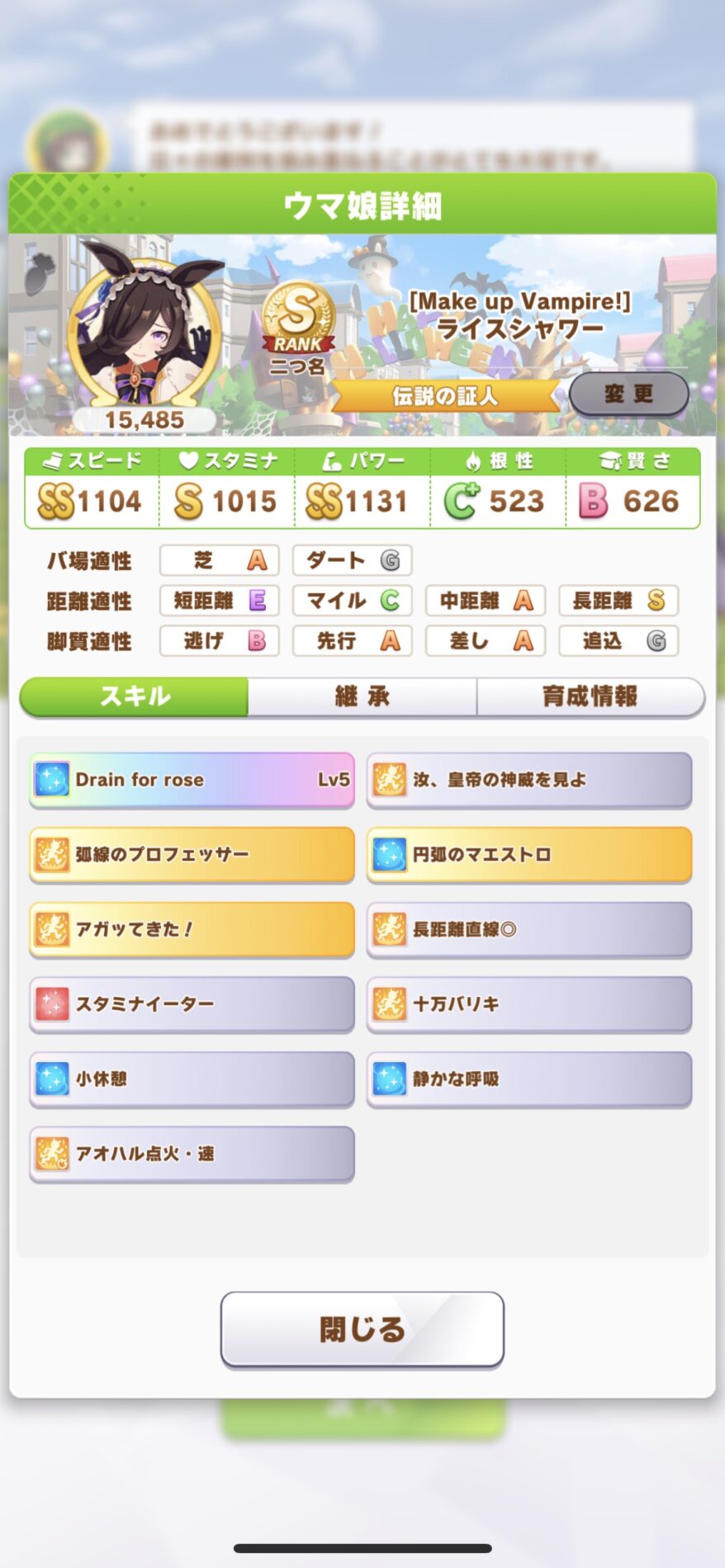
Task: View the Drain for rose skill details
Action: (192, 780)
